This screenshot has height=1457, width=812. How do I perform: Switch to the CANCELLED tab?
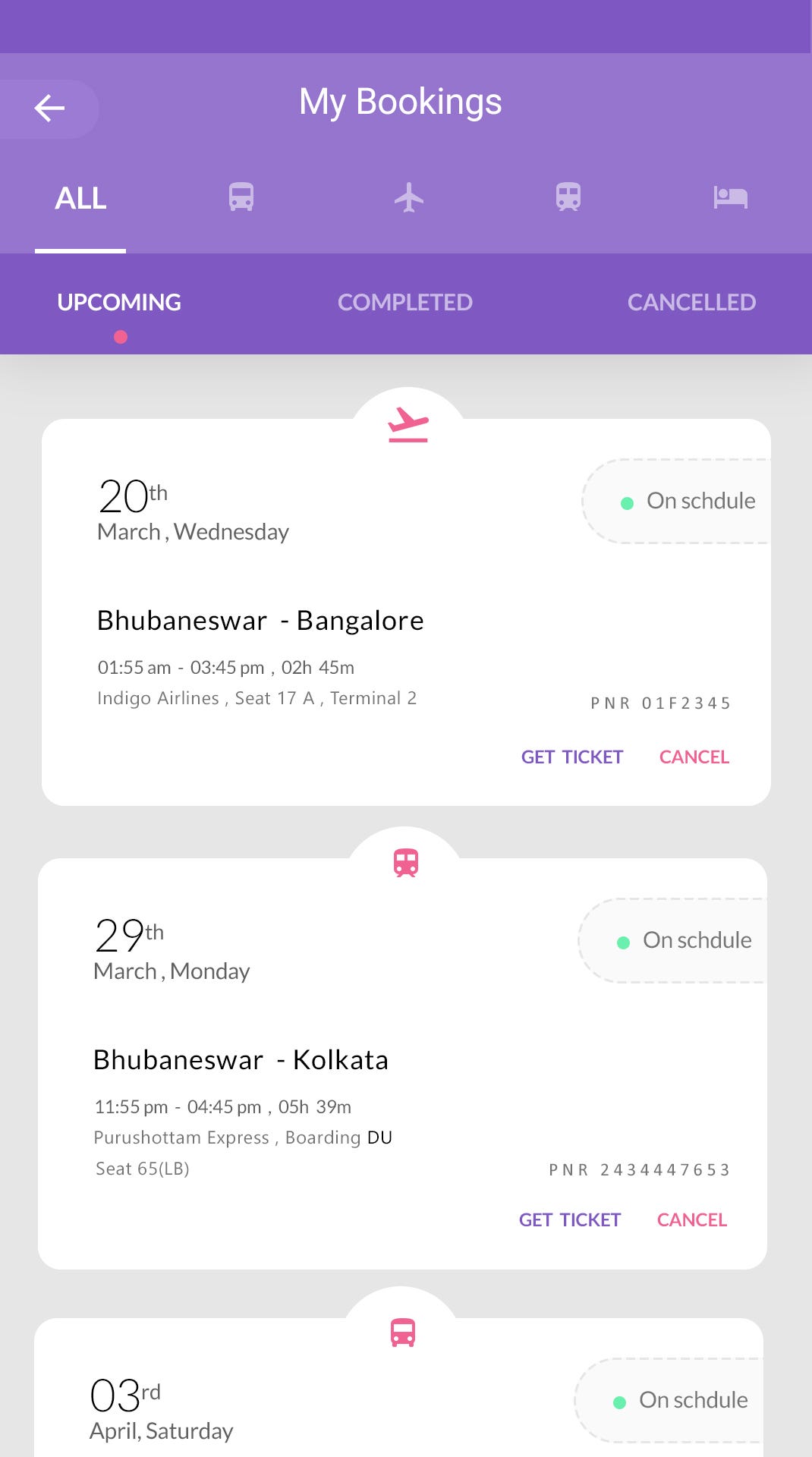point(691,303)
